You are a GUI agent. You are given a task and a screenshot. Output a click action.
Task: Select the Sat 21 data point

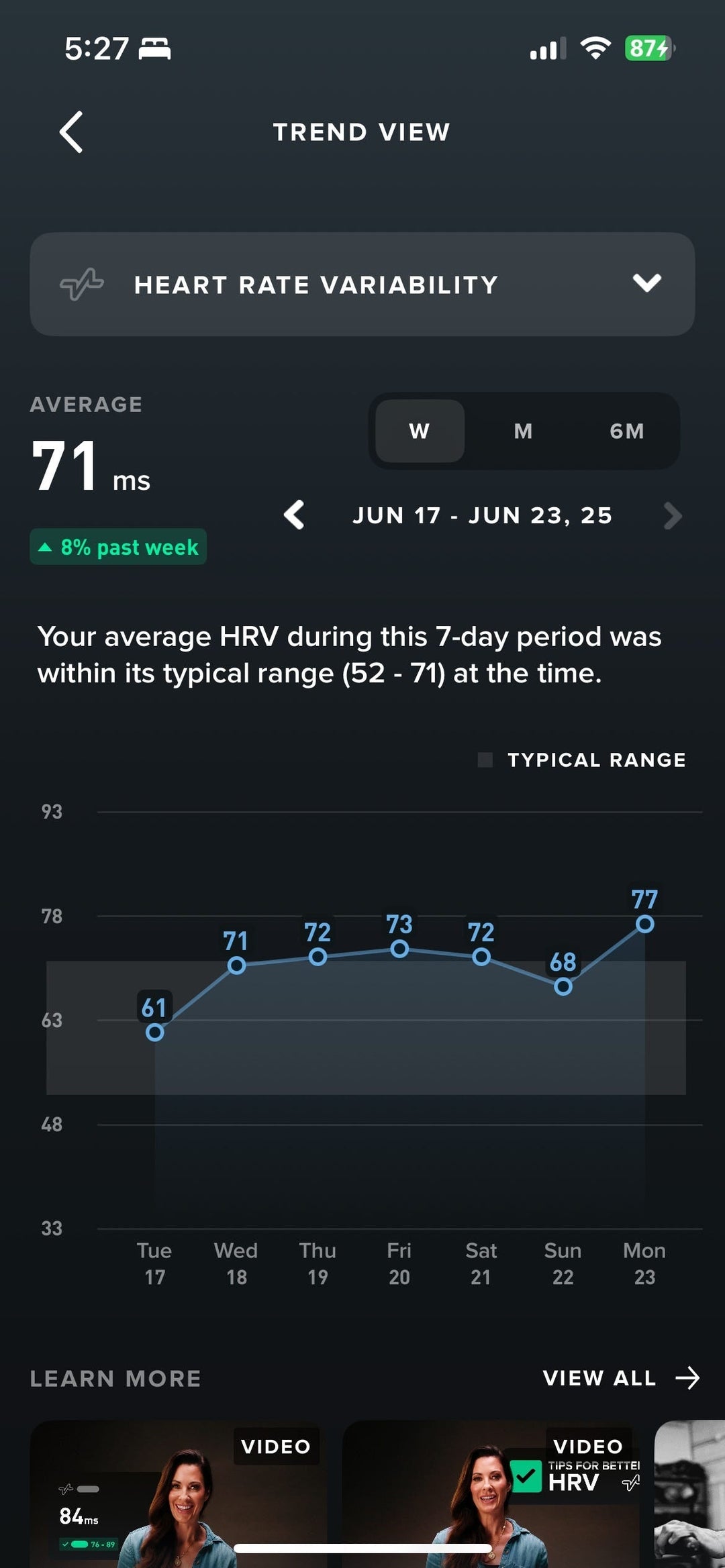pyautogui.click(x=481, y=957)
